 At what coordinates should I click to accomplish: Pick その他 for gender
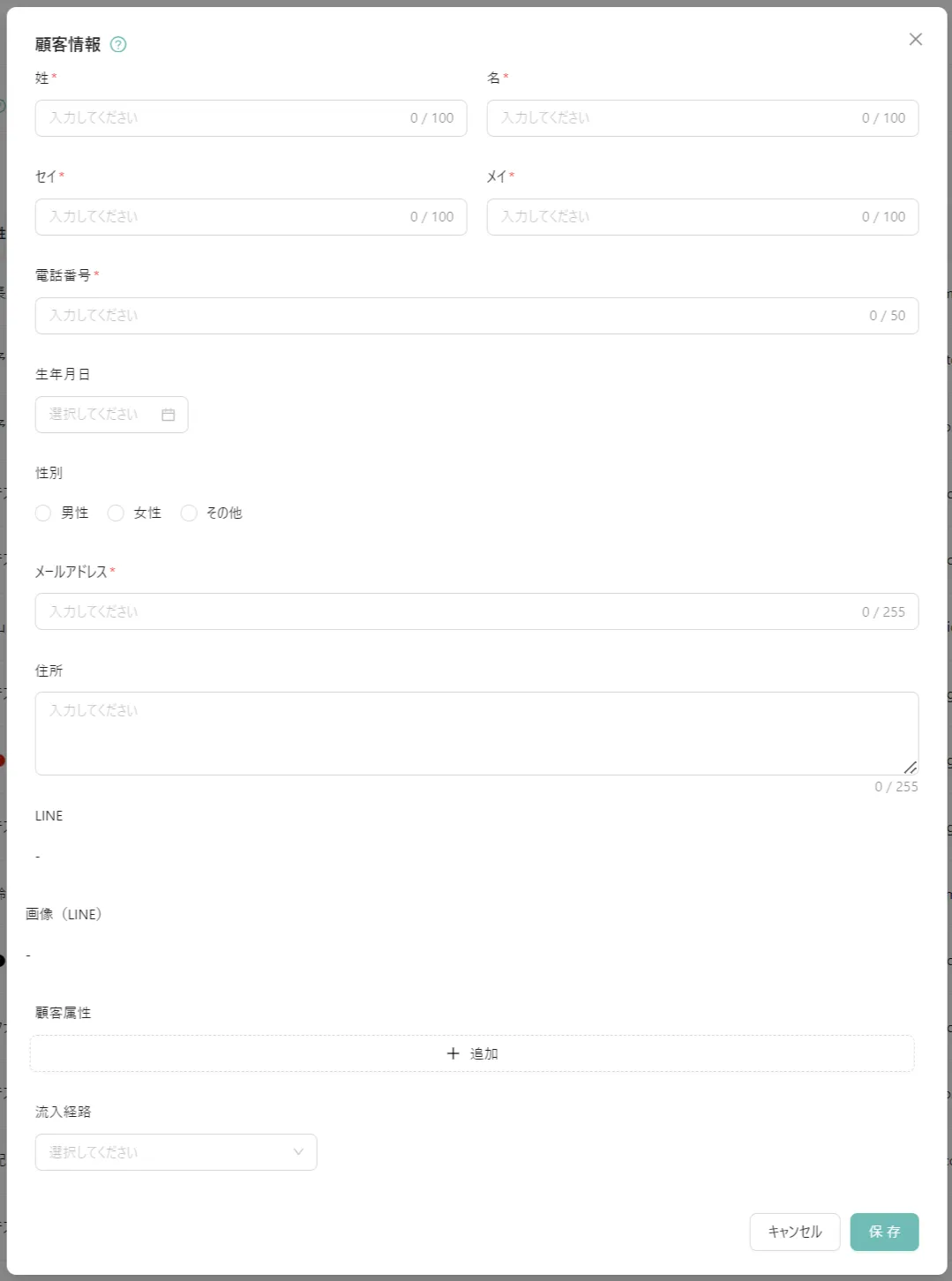(x=189, y=513)
